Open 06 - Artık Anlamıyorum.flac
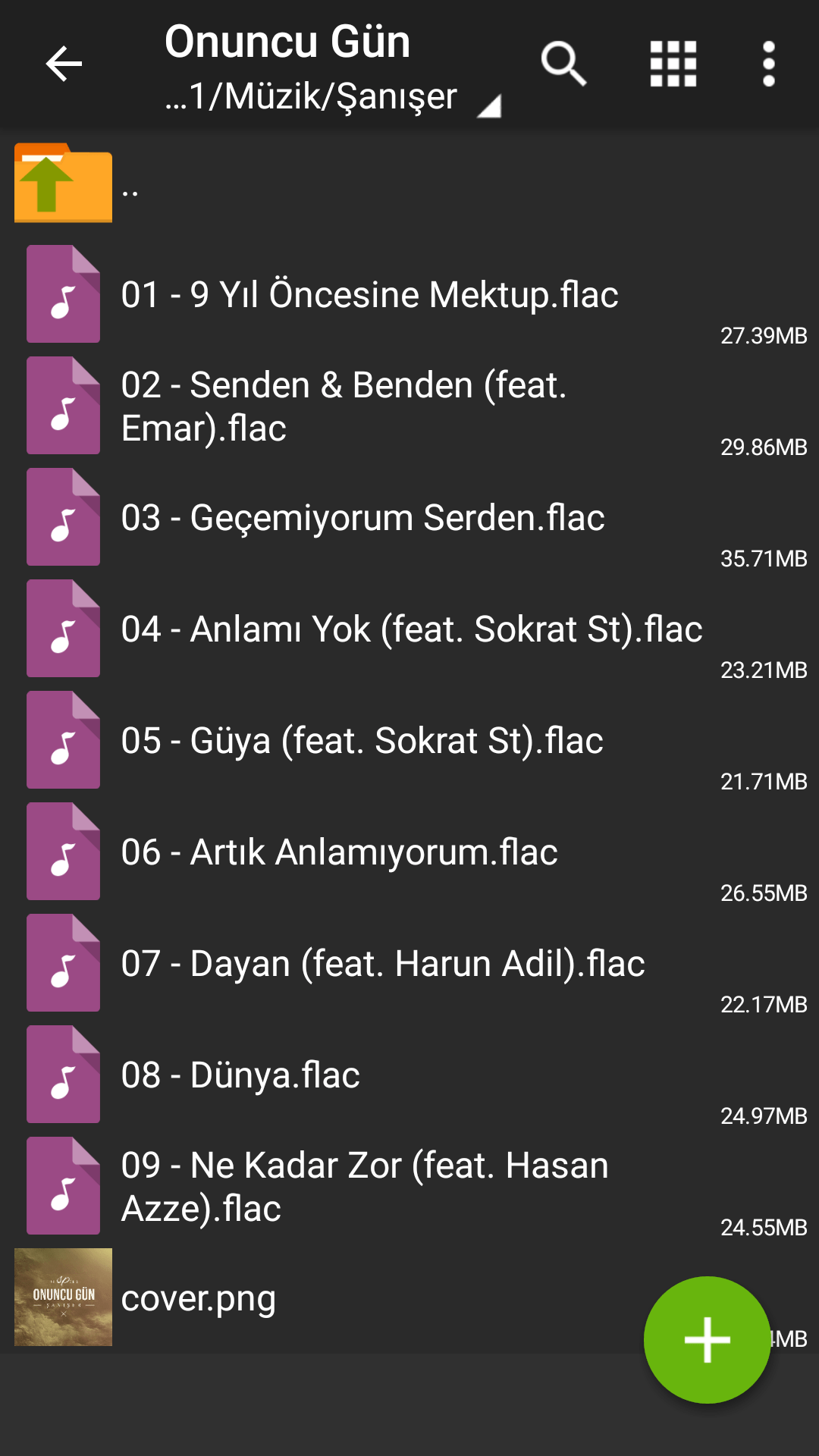 click(x=339, y=852)
